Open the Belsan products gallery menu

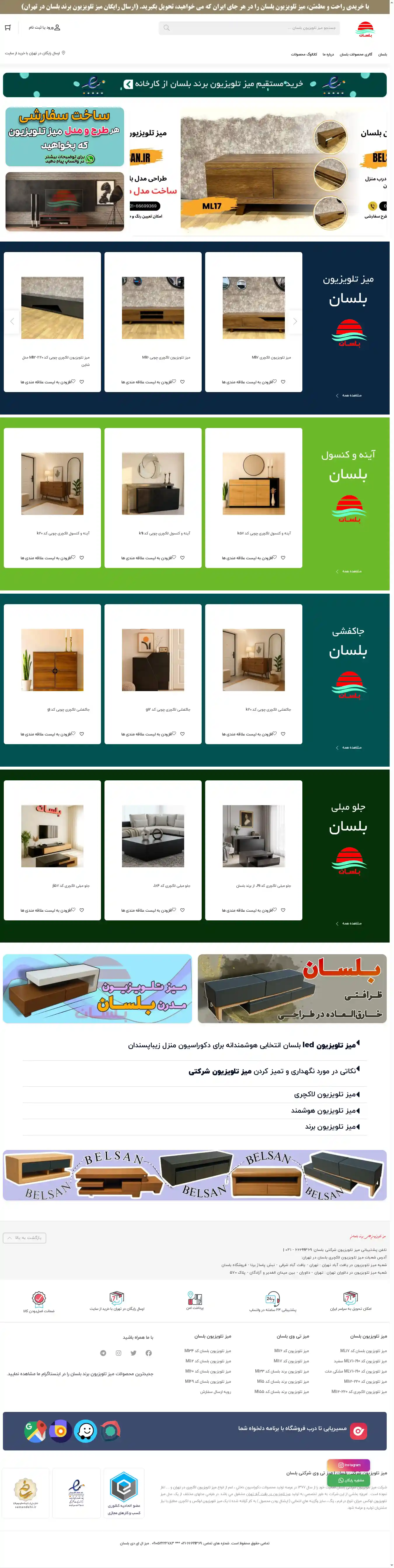[x=356, y=54]
